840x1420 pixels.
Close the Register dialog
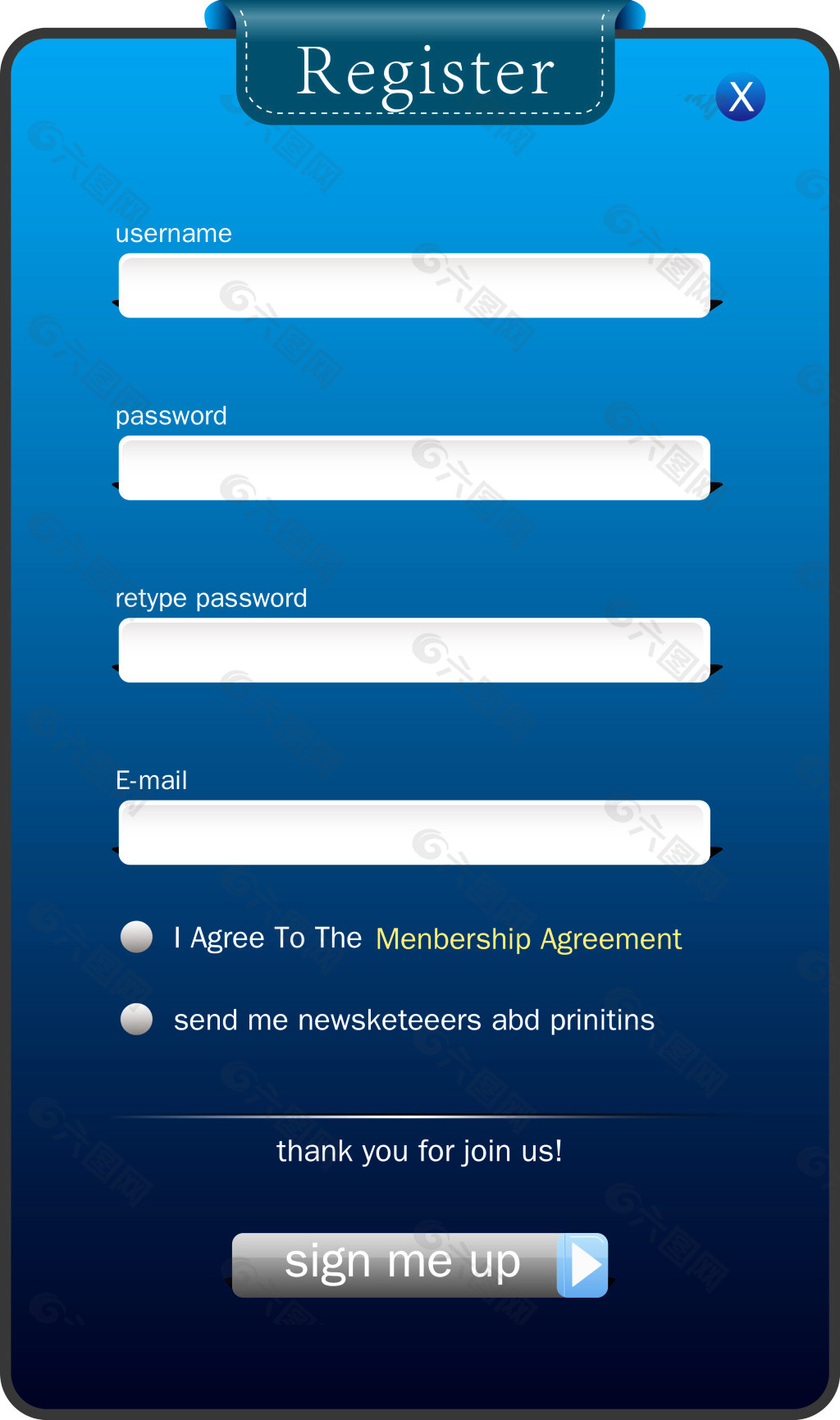741,97
